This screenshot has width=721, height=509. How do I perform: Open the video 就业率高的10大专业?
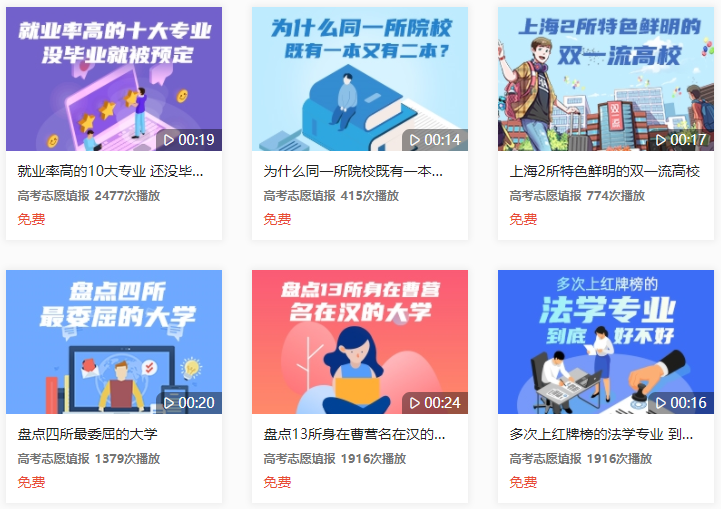[x=114, y=80]
